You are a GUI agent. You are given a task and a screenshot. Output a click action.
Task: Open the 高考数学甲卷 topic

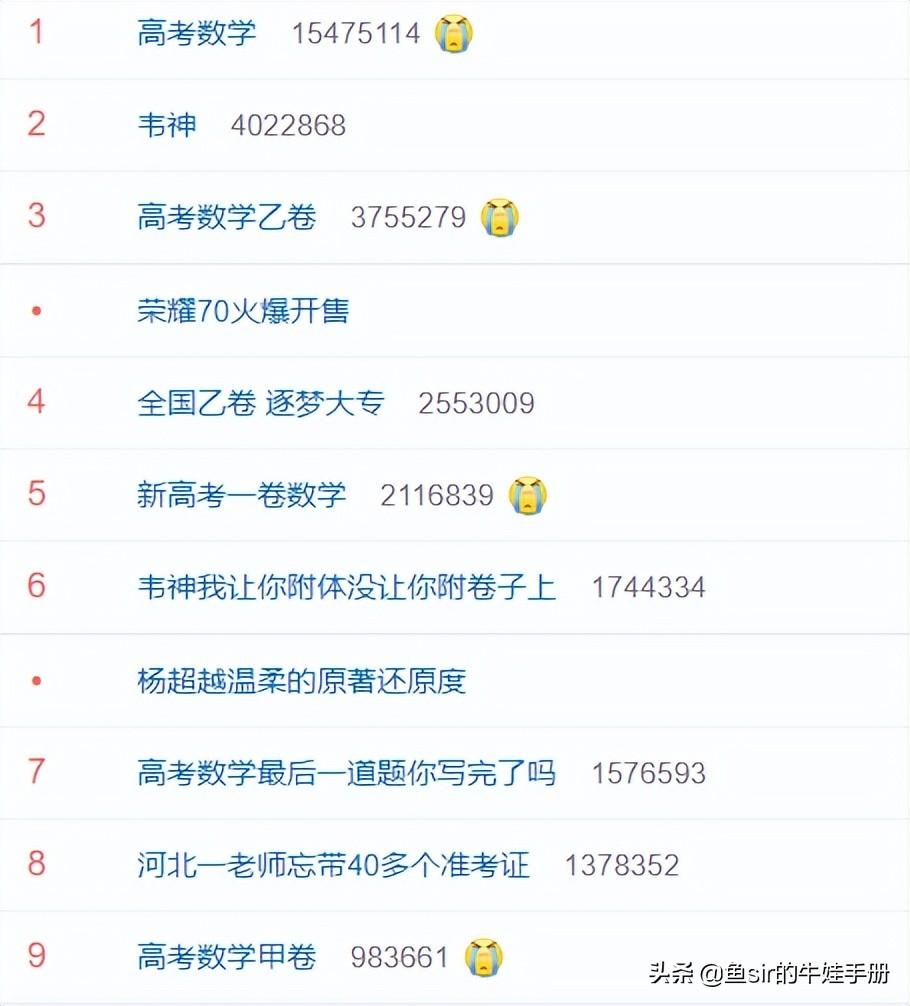click(227, 957)
